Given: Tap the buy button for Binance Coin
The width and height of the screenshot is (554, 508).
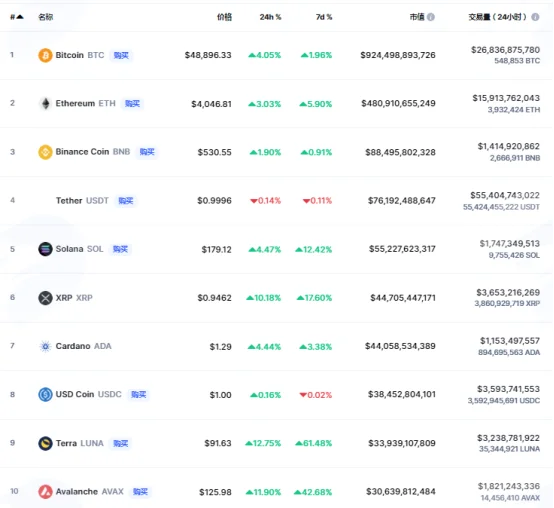Looking at the screenshot, I should [x=147, y=152].
